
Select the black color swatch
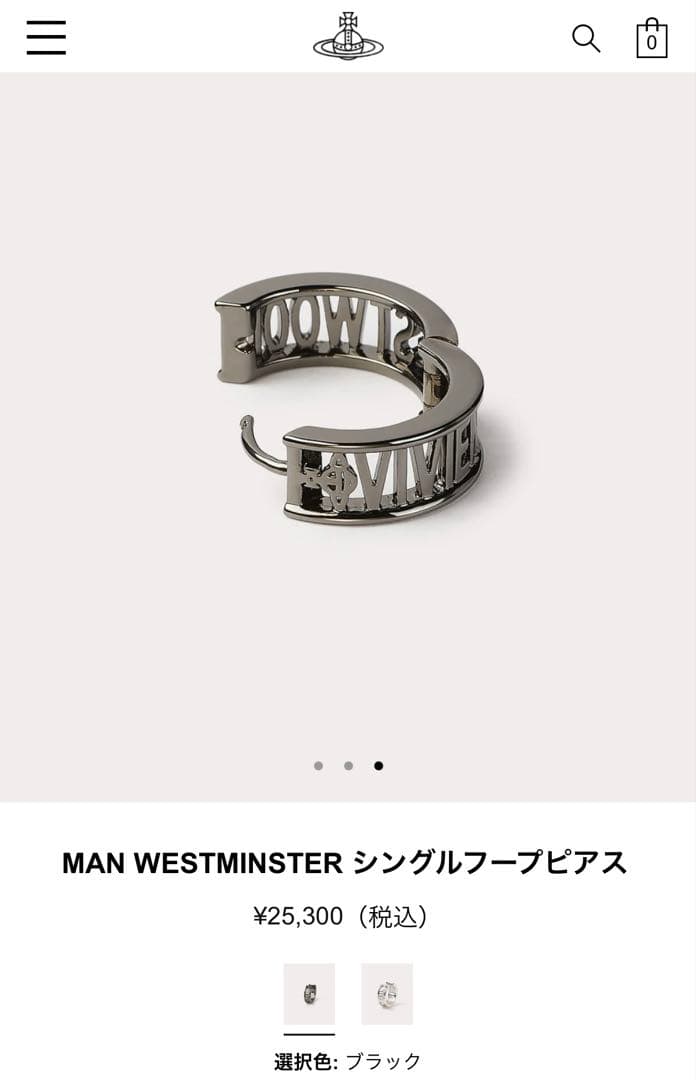309,994
